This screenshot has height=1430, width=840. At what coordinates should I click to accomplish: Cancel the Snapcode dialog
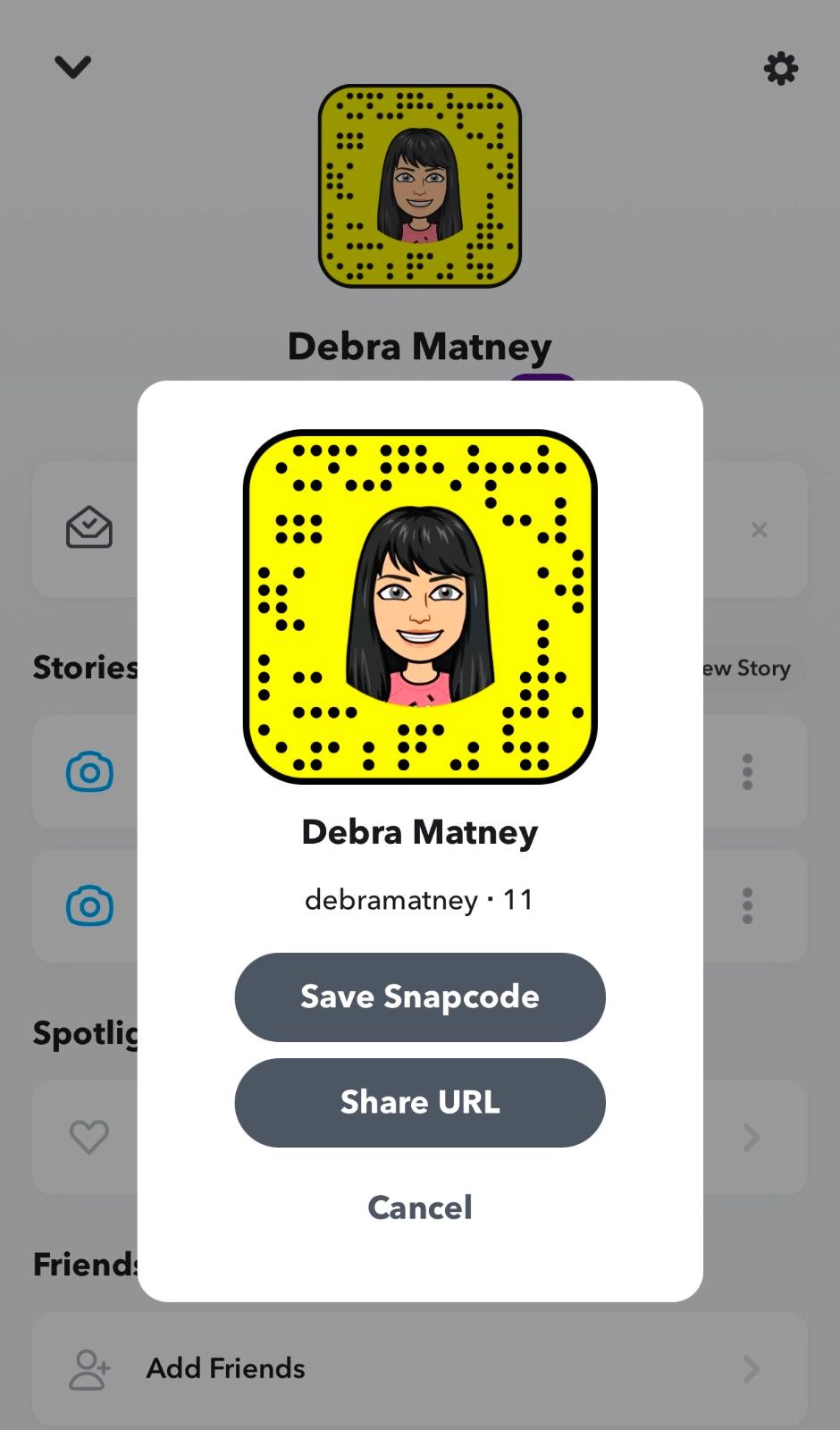coord(419,1207)
